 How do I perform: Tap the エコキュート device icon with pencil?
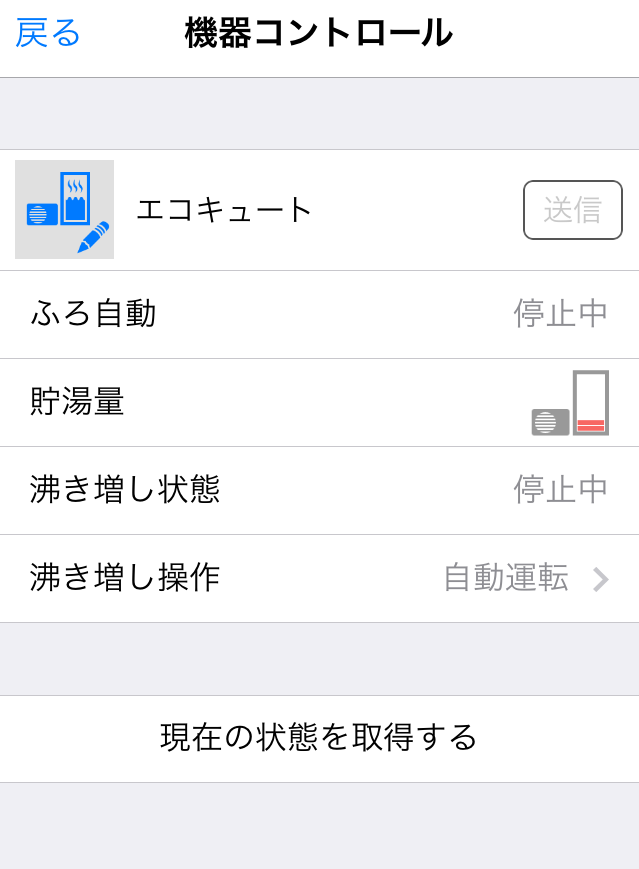tap(65, 210)
